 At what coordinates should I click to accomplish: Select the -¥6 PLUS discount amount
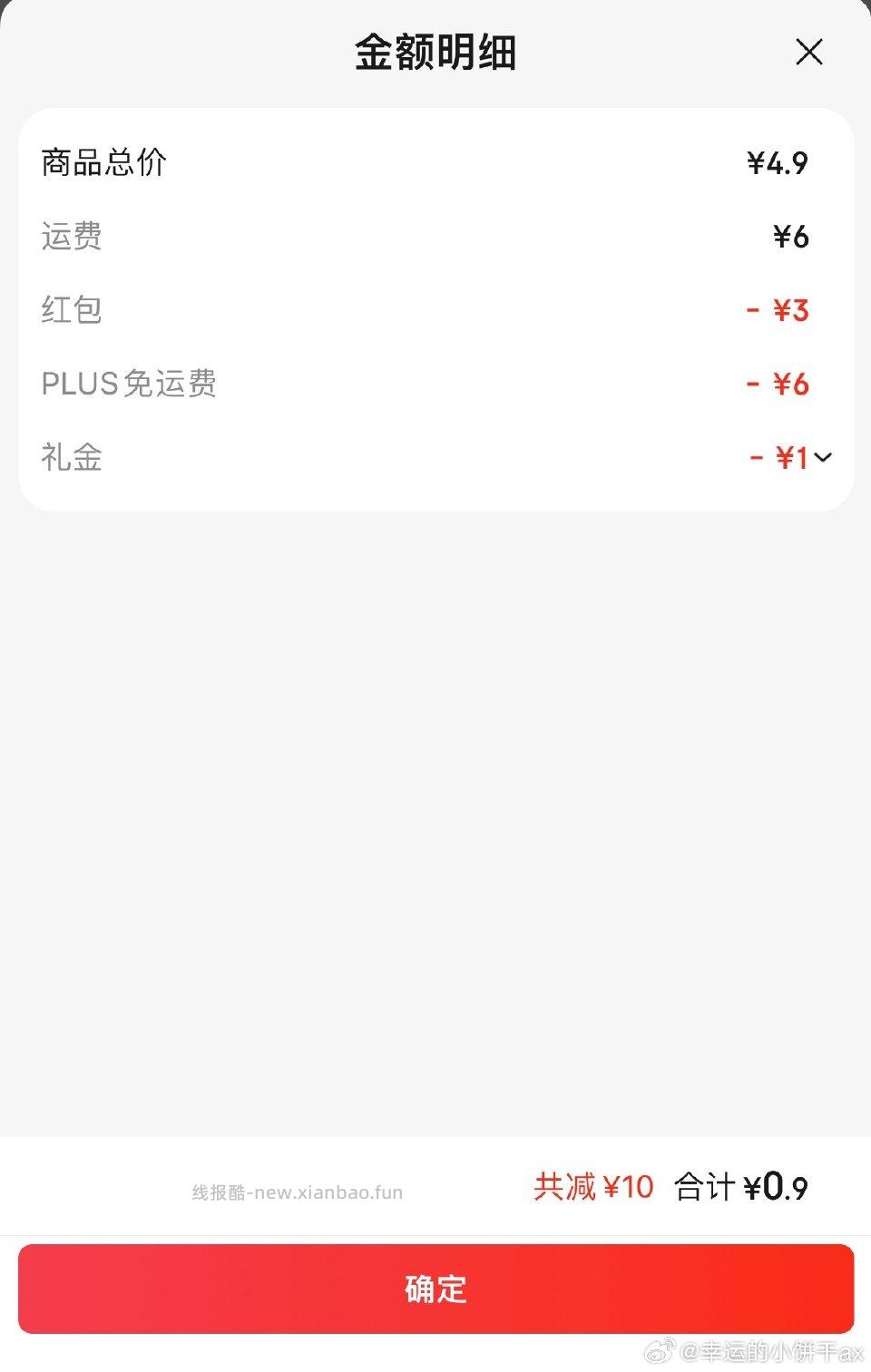(777, 384)
